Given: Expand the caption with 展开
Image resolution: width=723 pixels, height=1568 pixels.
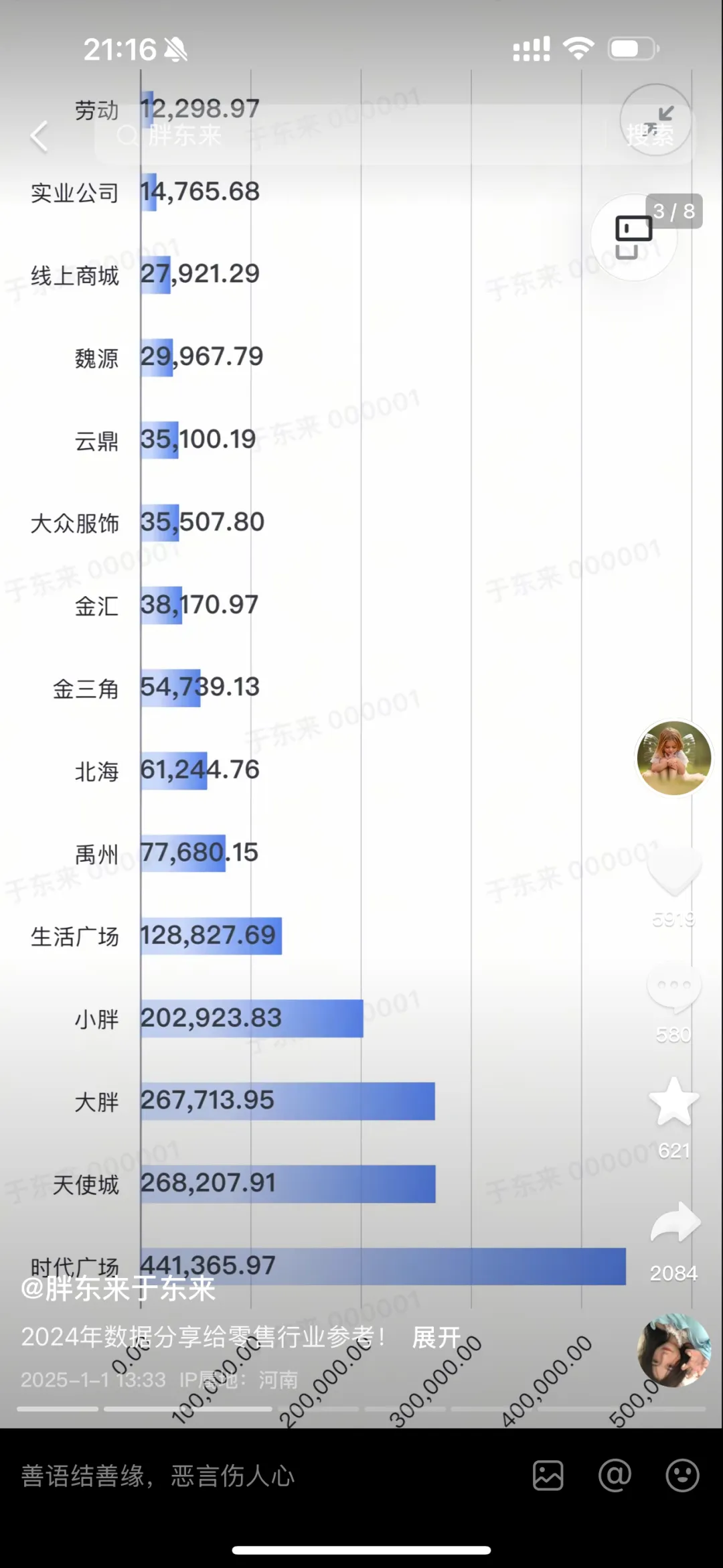Looking at the screenshot, I should point(436,1338).
